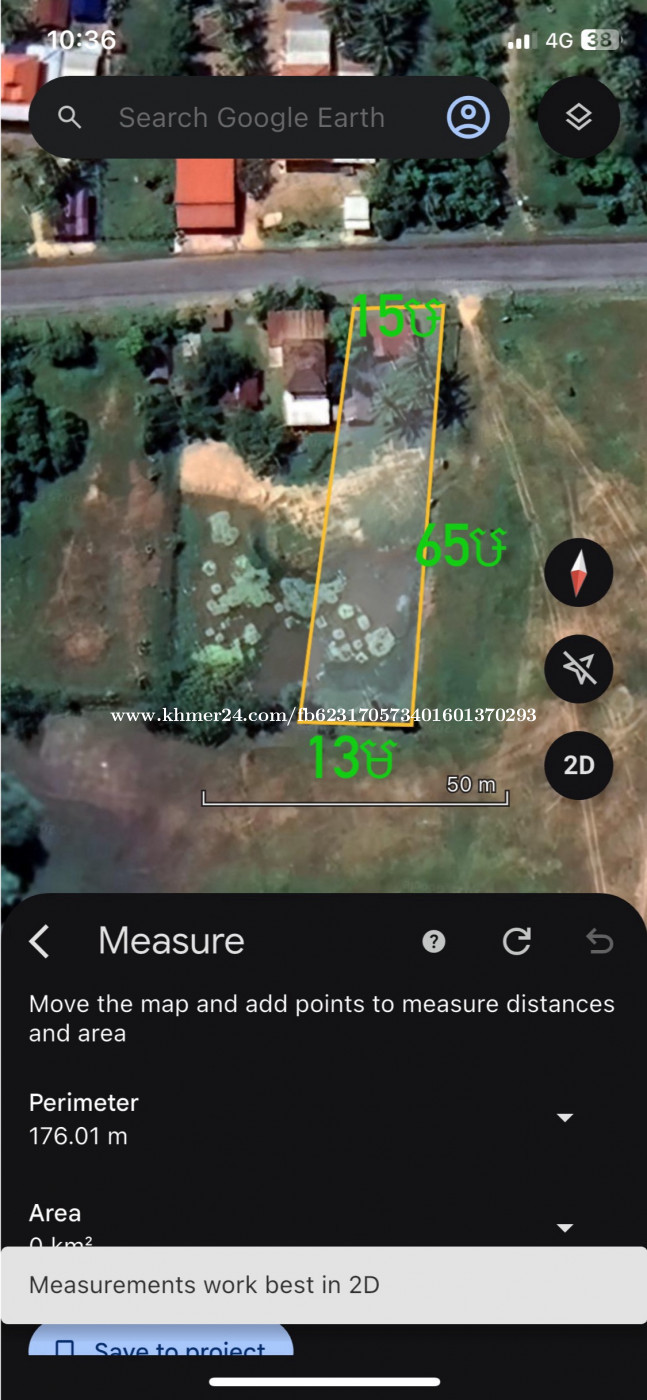Tap the compass to reset north

point(578,573)
